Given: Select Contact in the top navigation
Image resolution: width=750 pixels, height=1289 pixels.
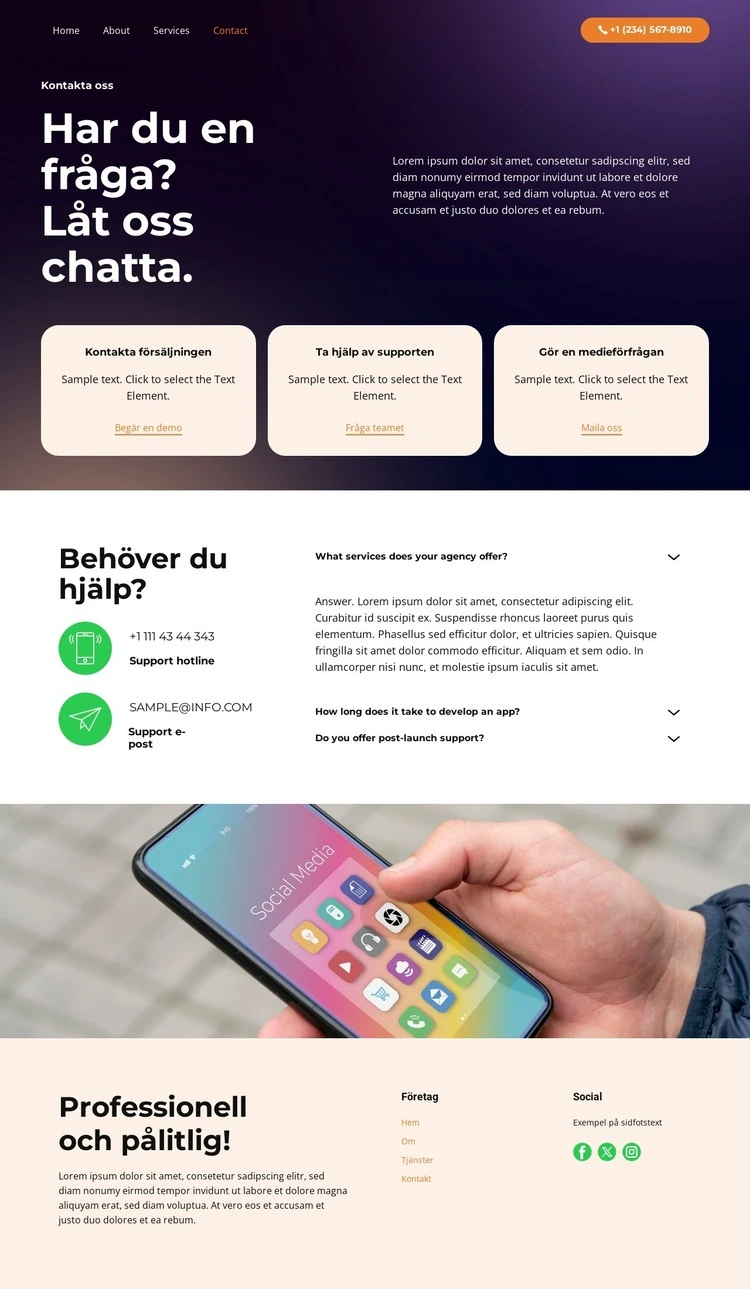Looking at the screenshot, I should (x=230, y=30).
